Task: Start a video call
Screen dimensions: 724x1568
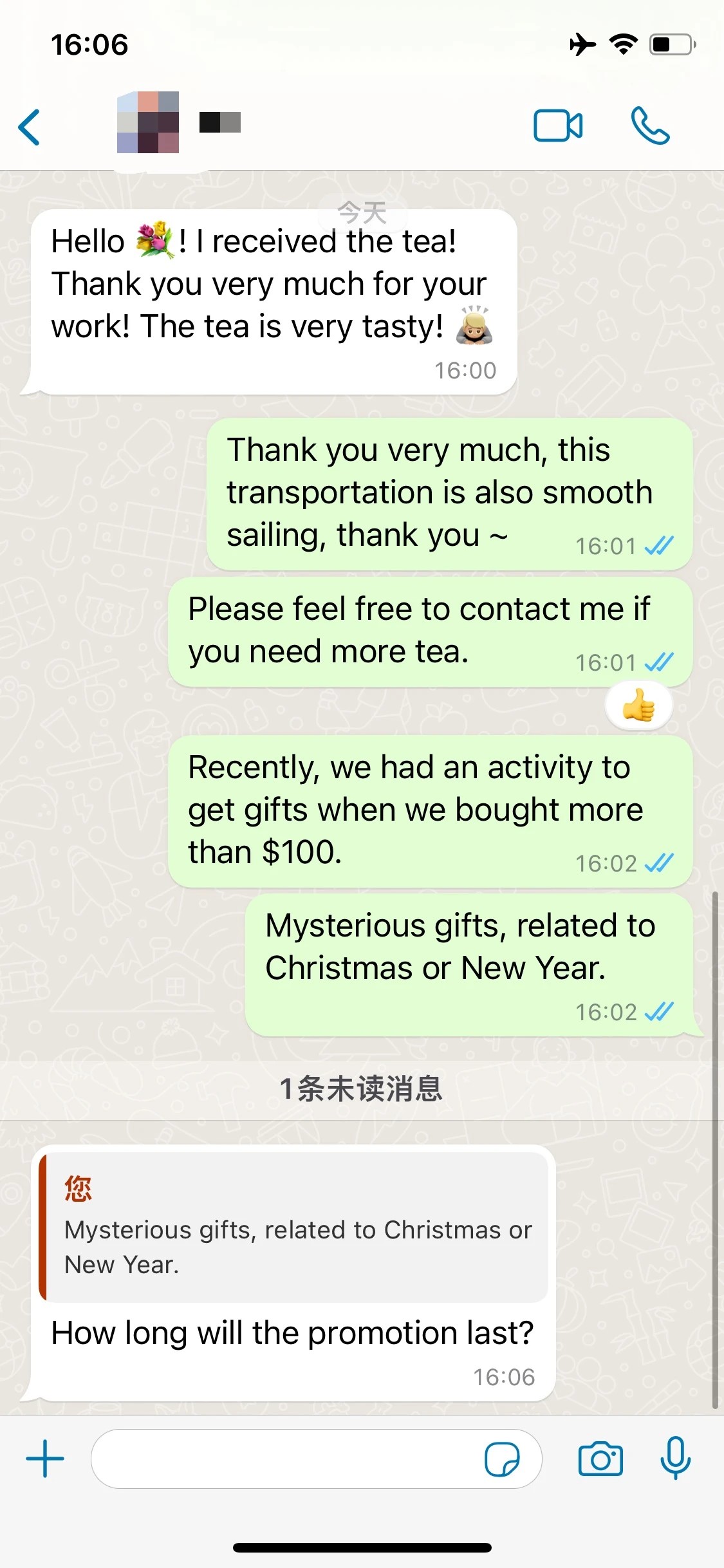Action: (x=558, y=126)
